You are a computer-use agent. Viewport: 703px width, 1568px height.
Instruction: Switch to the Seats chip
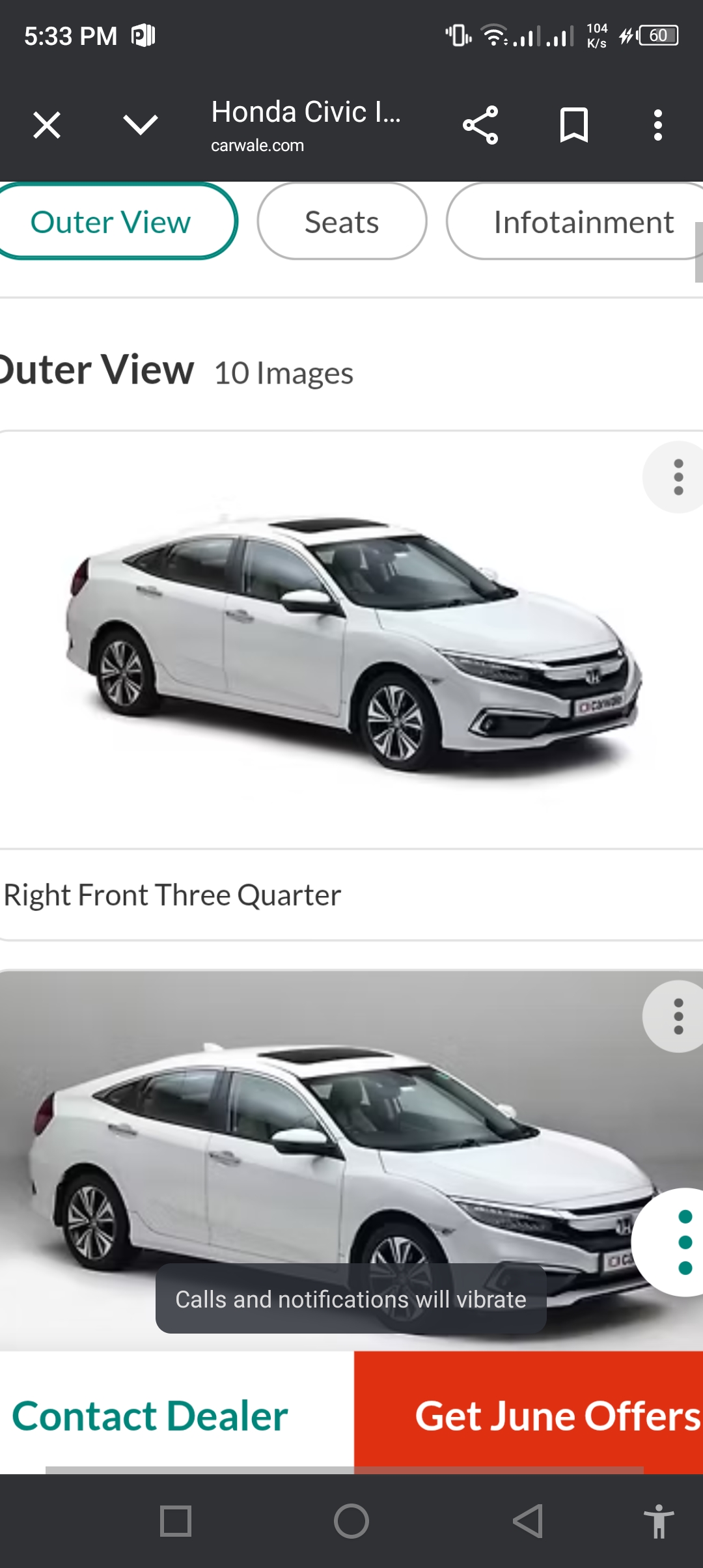coord(342,222)
